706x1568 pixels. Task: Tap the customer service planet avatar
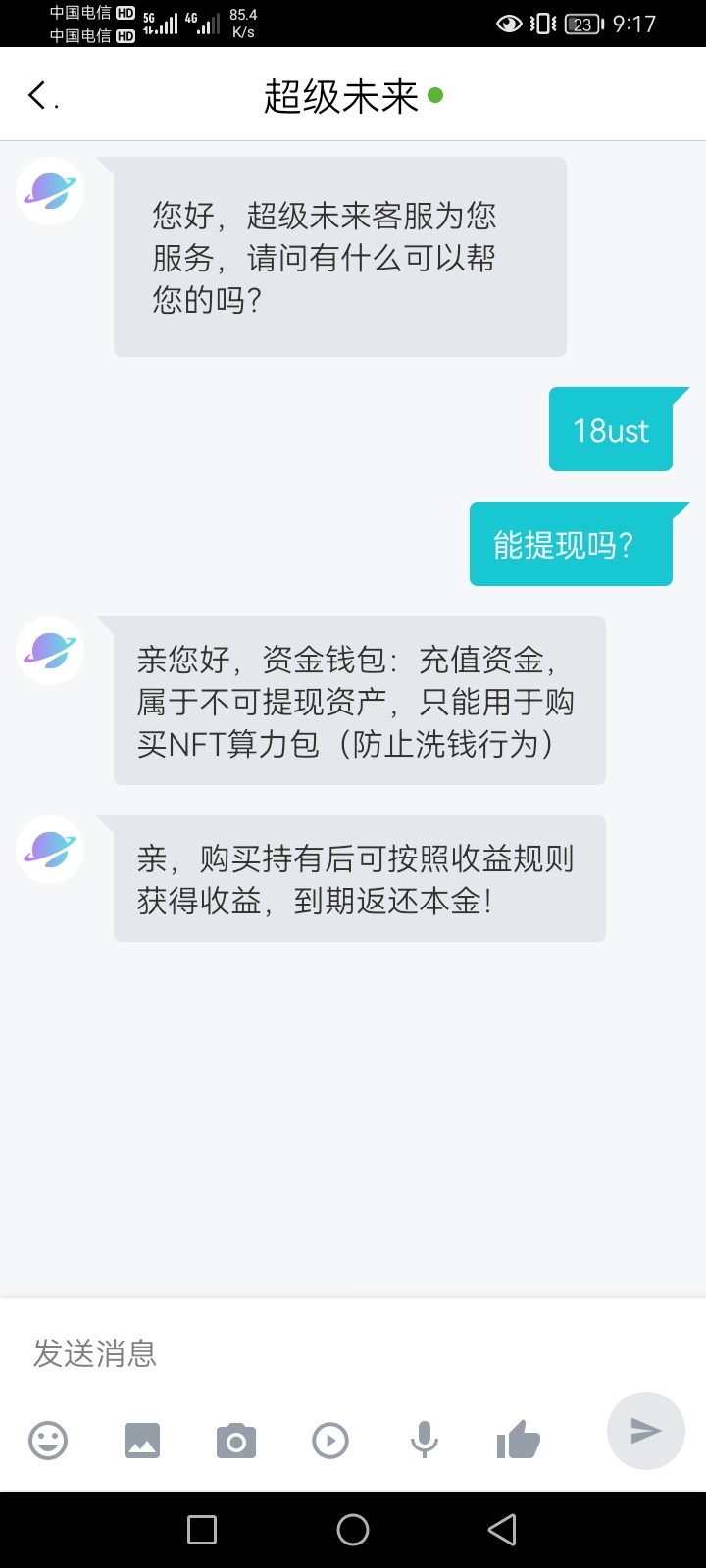click(x=49, y=191)
